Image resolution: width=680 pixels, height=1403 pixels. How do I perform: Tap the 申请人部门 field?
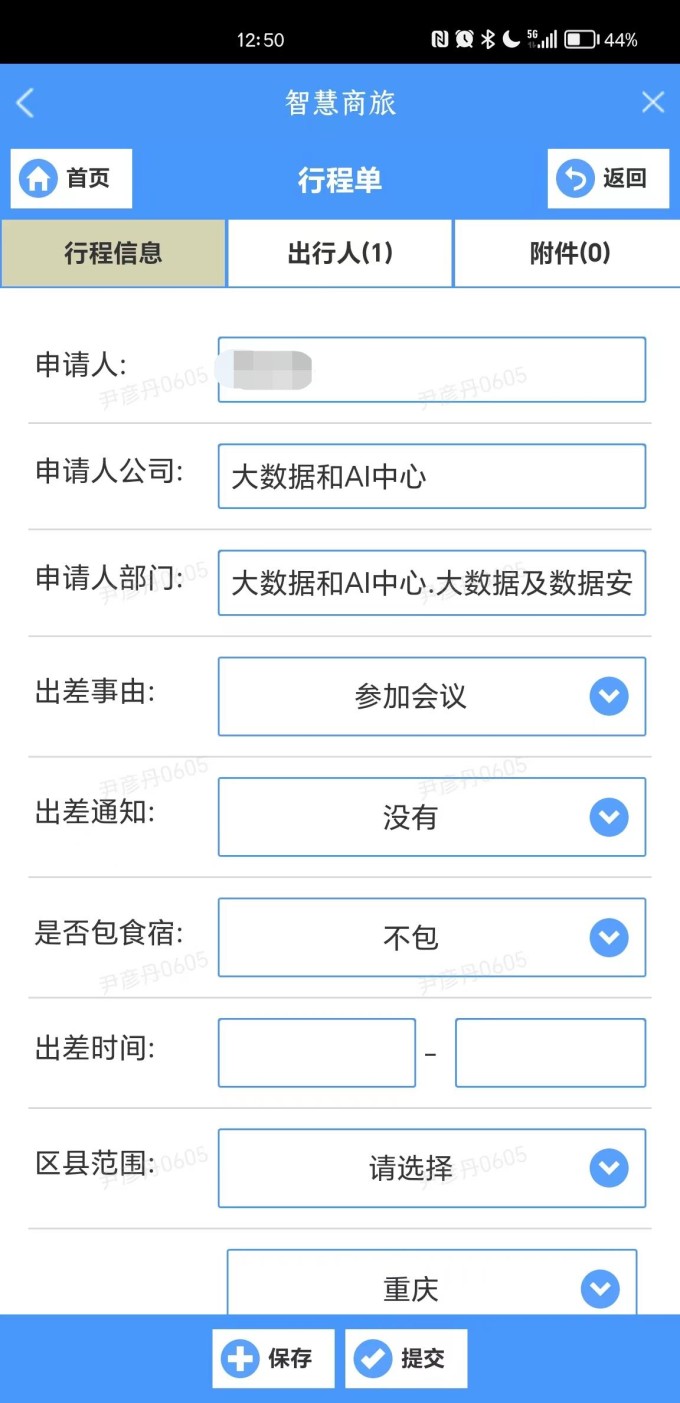431,583
